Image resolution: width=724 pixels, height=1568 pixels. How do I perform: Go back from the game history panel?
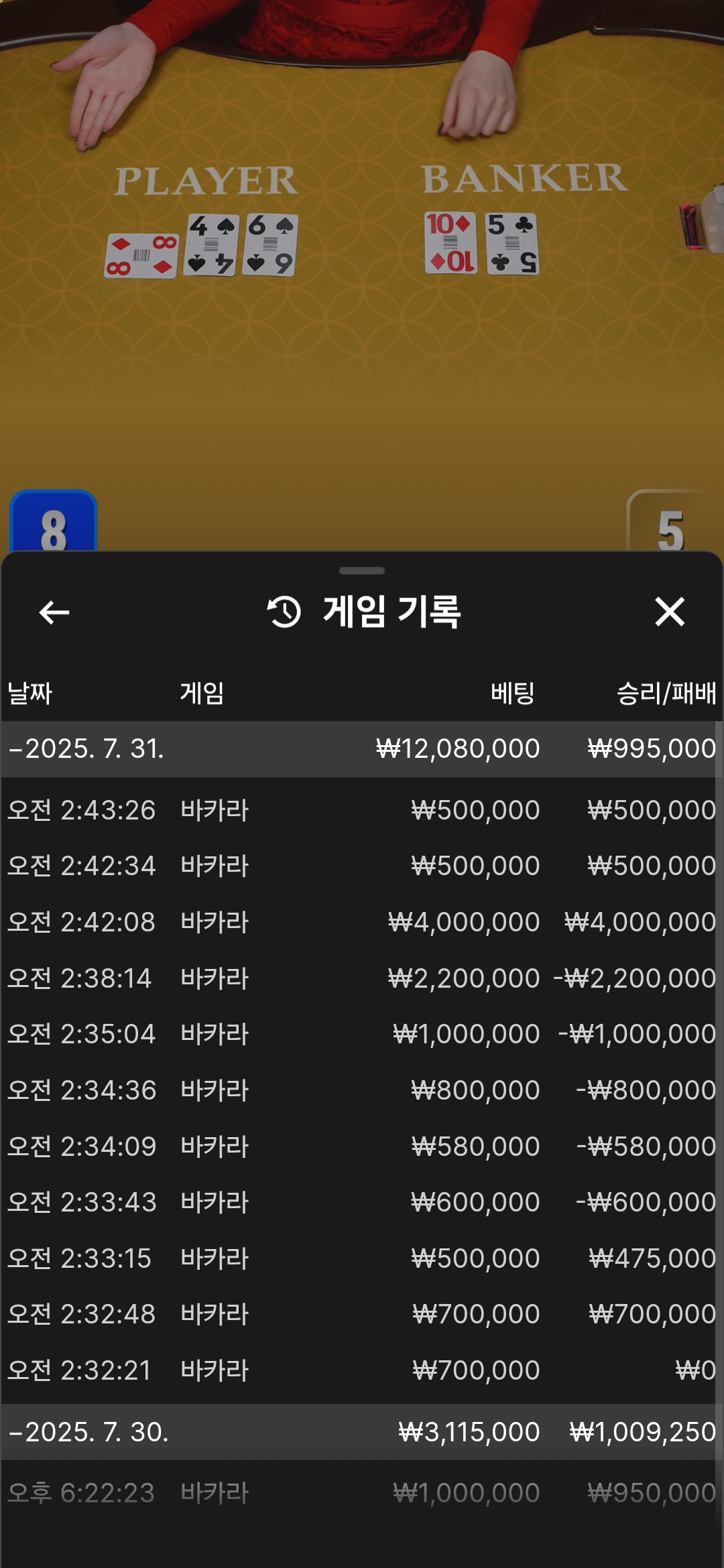tap(54, 612)
